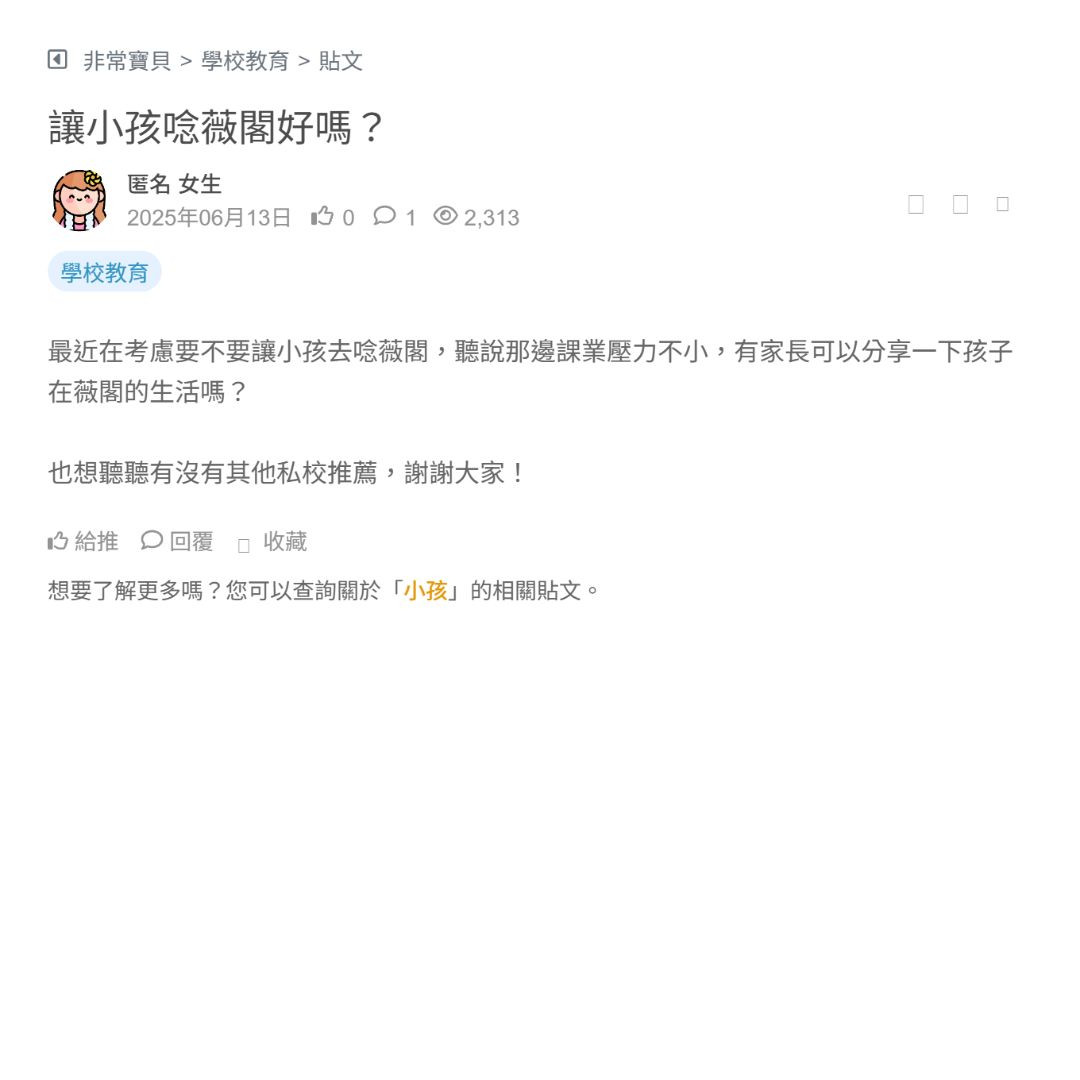Select the 學校教育 tag chip
1080x1080 pixels.
[x=105, y=272]
